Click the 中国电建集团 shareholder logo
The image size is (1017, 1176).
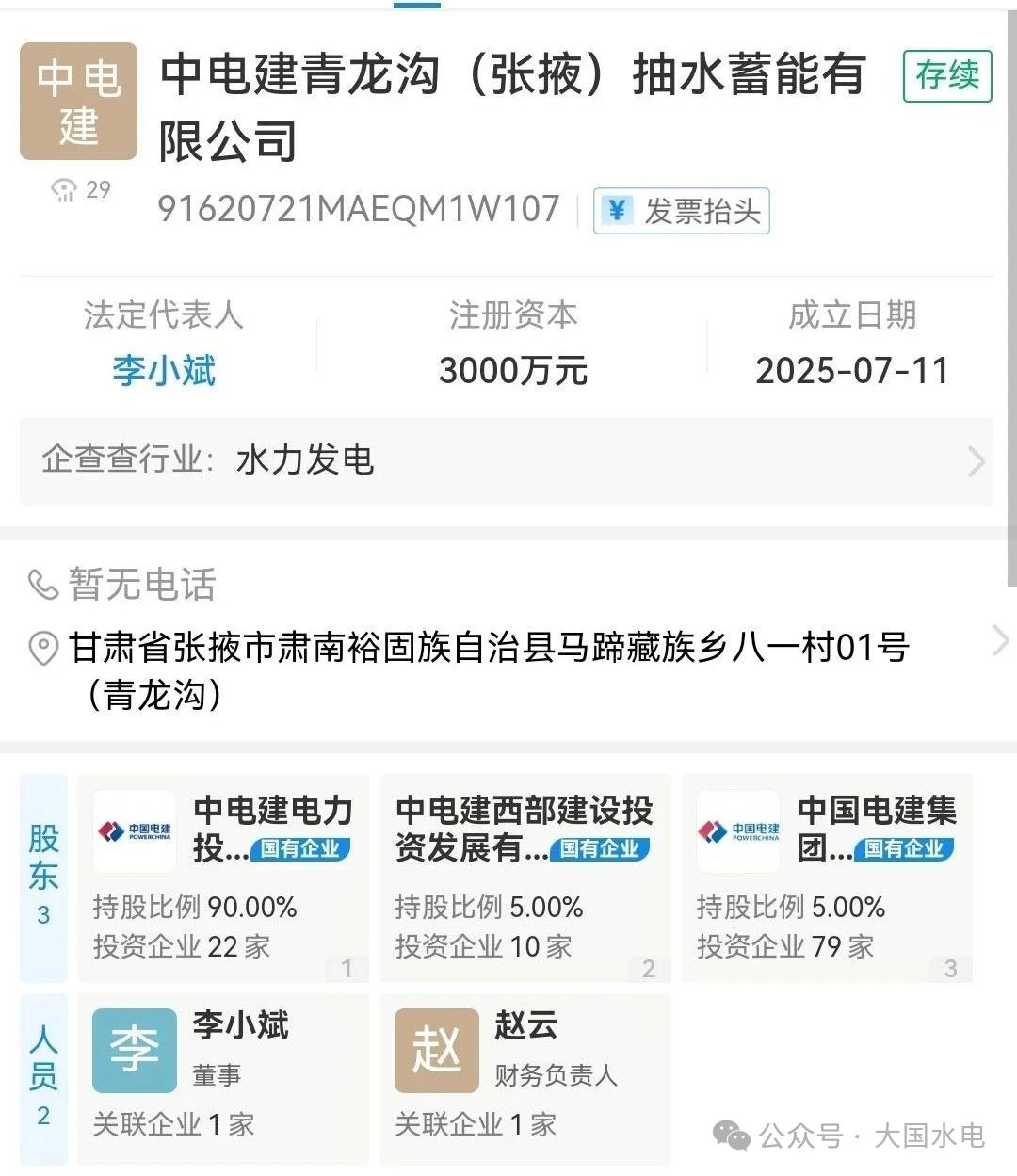click(737, 832)
